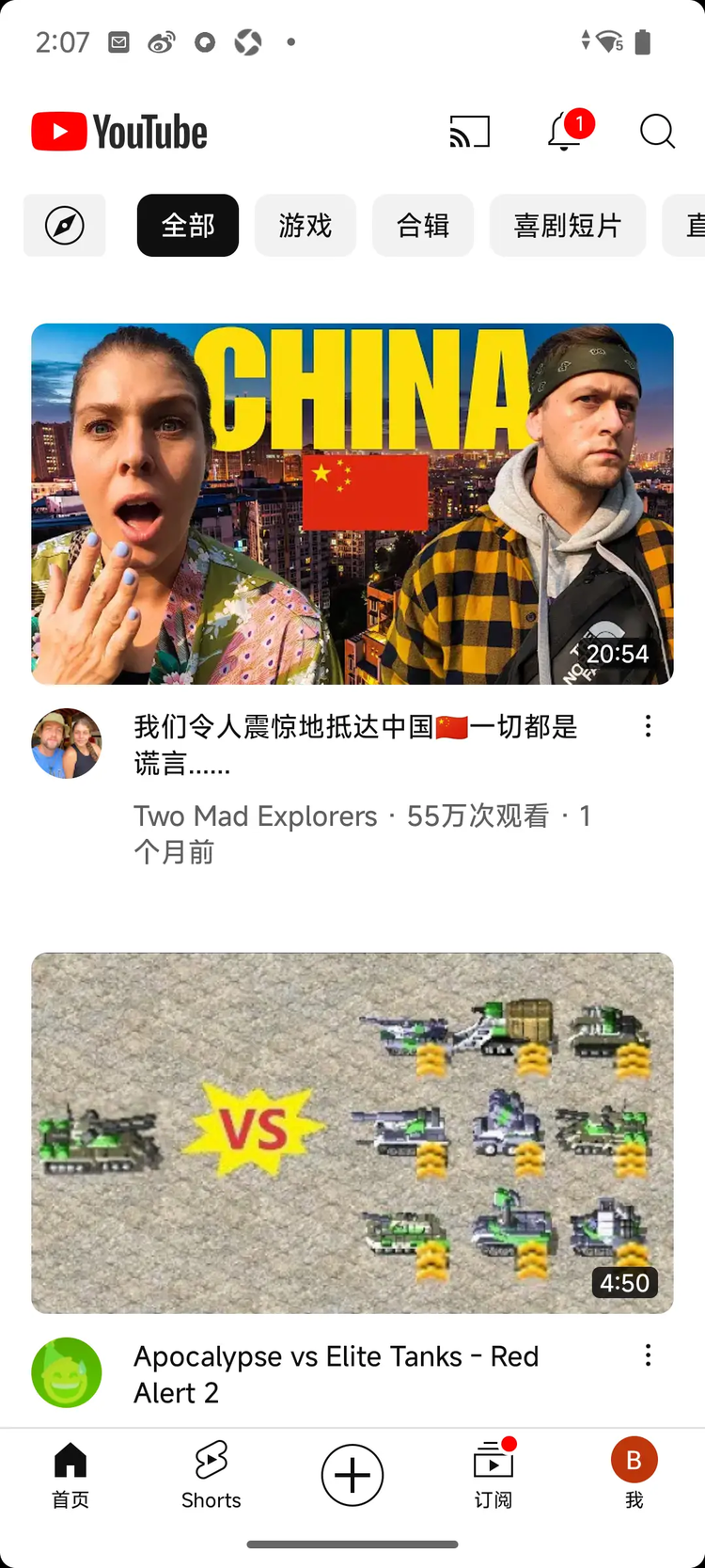Open the notifications bell
The height and width of the screenshot is (1568, 705).
pyautogui.click(x=565, y=132)
